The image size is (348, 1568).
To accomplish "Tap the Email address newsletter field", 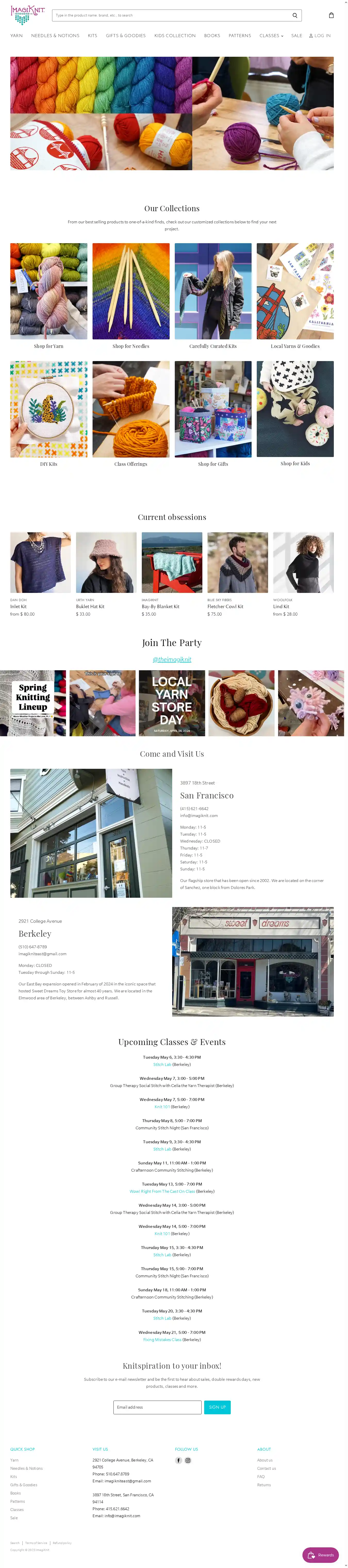I will [157, 1407].
